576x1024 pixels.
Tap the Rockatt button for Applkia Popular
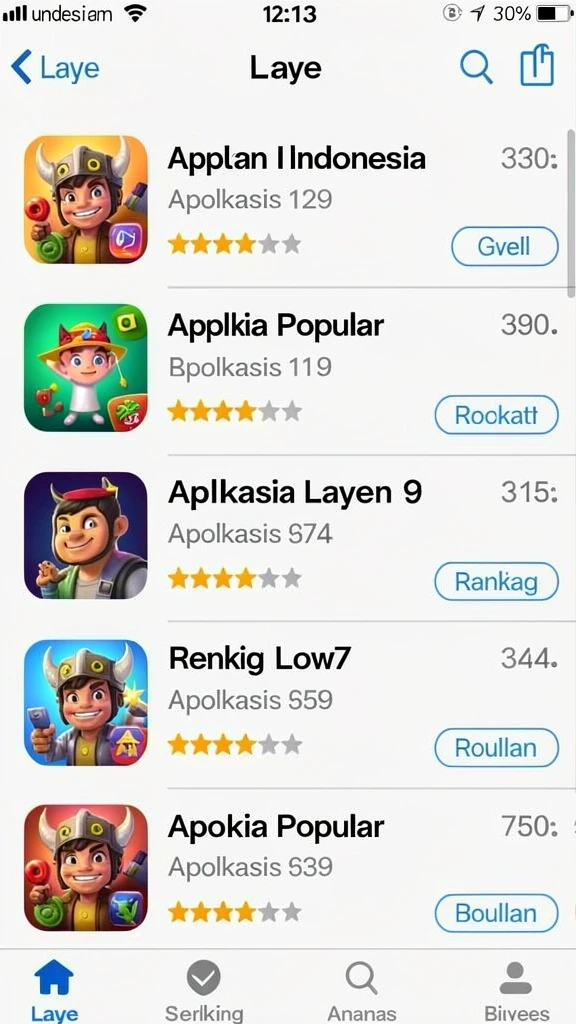pyautogui.click(x=496, y=415)
